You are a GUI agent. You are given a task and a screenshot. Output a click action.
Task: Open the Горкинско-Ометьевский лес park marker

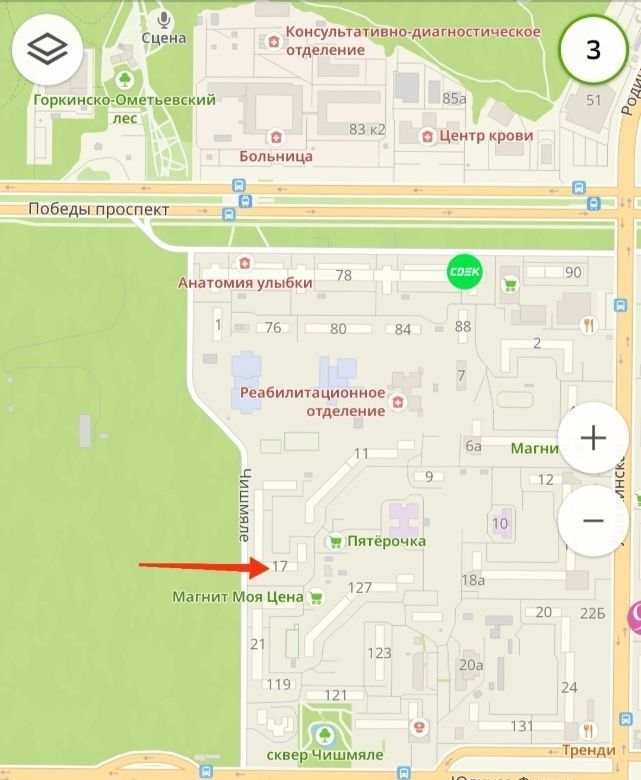125,79
